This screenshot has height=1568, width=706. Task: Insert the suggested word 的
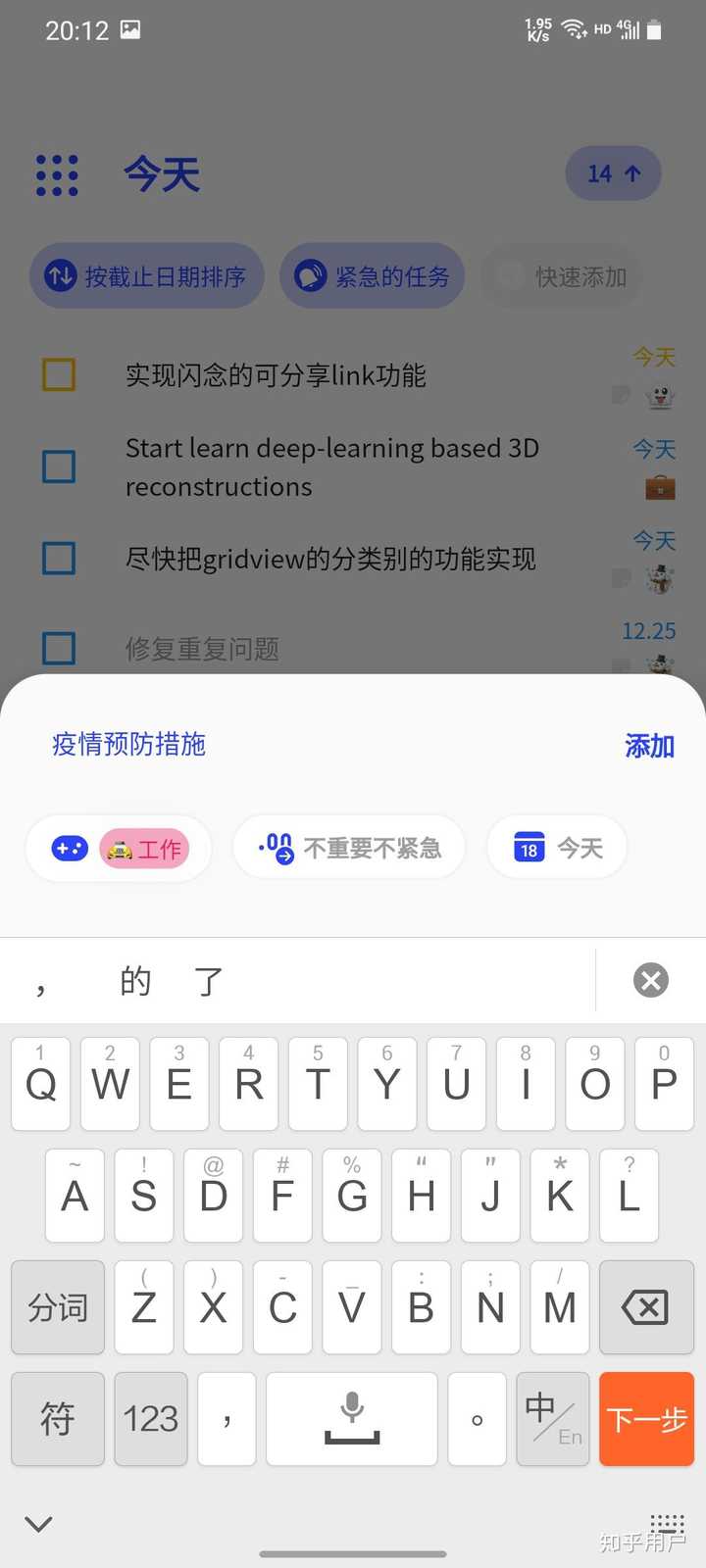tap(135, 981)
